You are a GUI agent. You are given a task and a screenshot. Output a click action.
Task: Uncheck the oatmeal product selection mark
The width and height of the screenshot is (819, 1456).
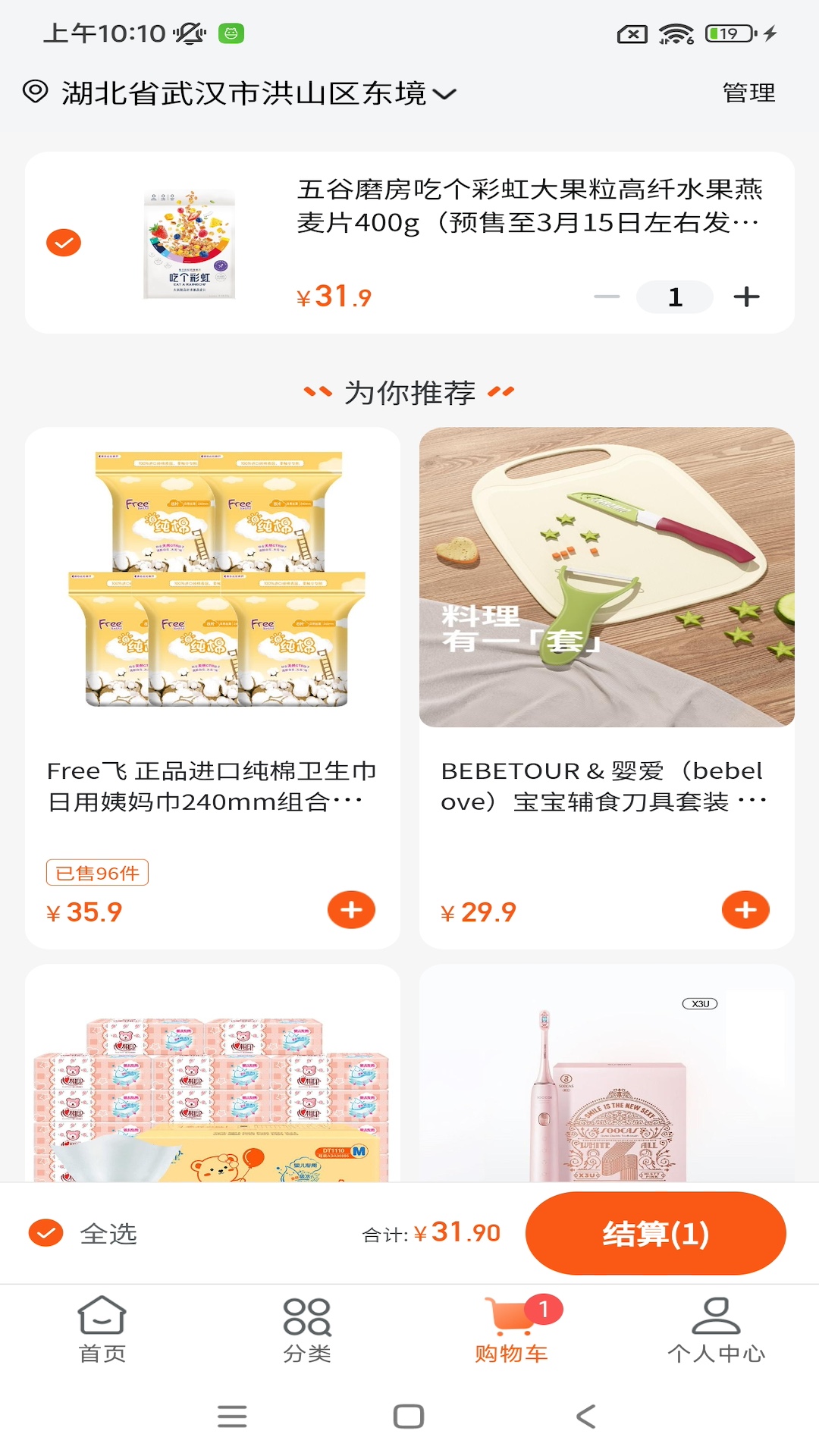tap(64, 242)
